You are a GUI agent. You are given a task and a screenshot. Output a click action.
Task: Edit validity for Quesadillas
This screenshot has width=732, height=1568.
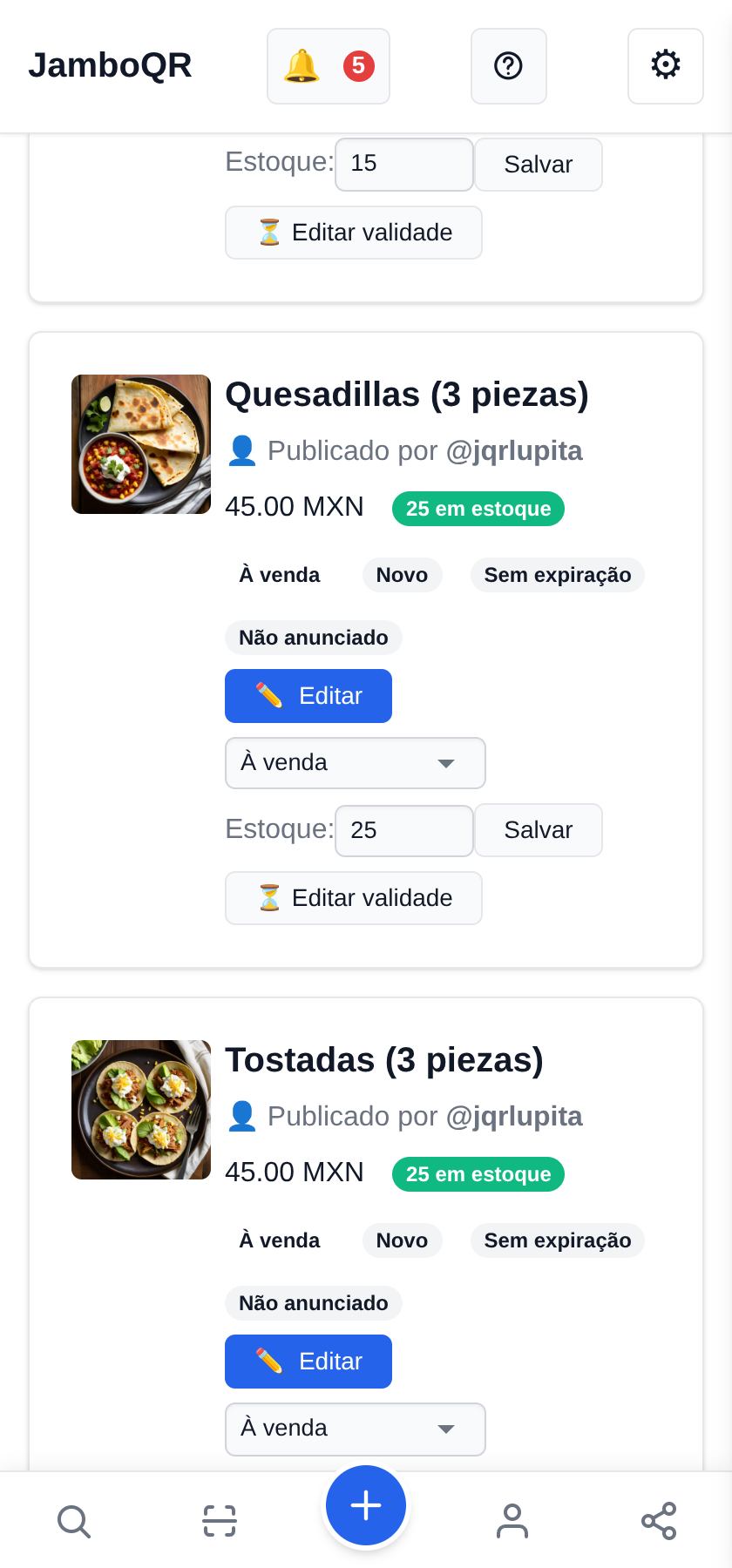[354, 898]
